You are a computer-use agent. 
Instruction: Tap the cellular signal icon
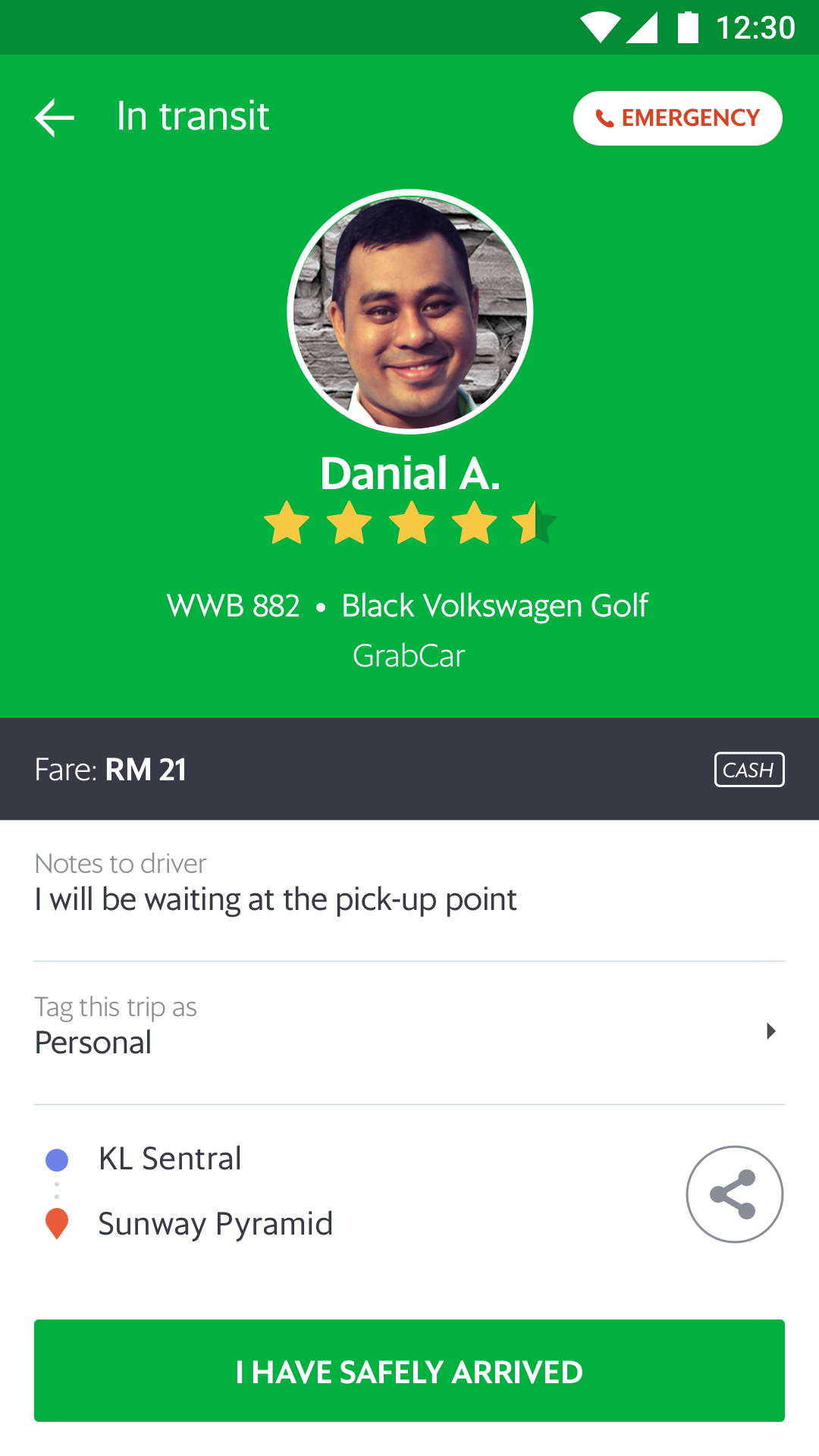644,27
